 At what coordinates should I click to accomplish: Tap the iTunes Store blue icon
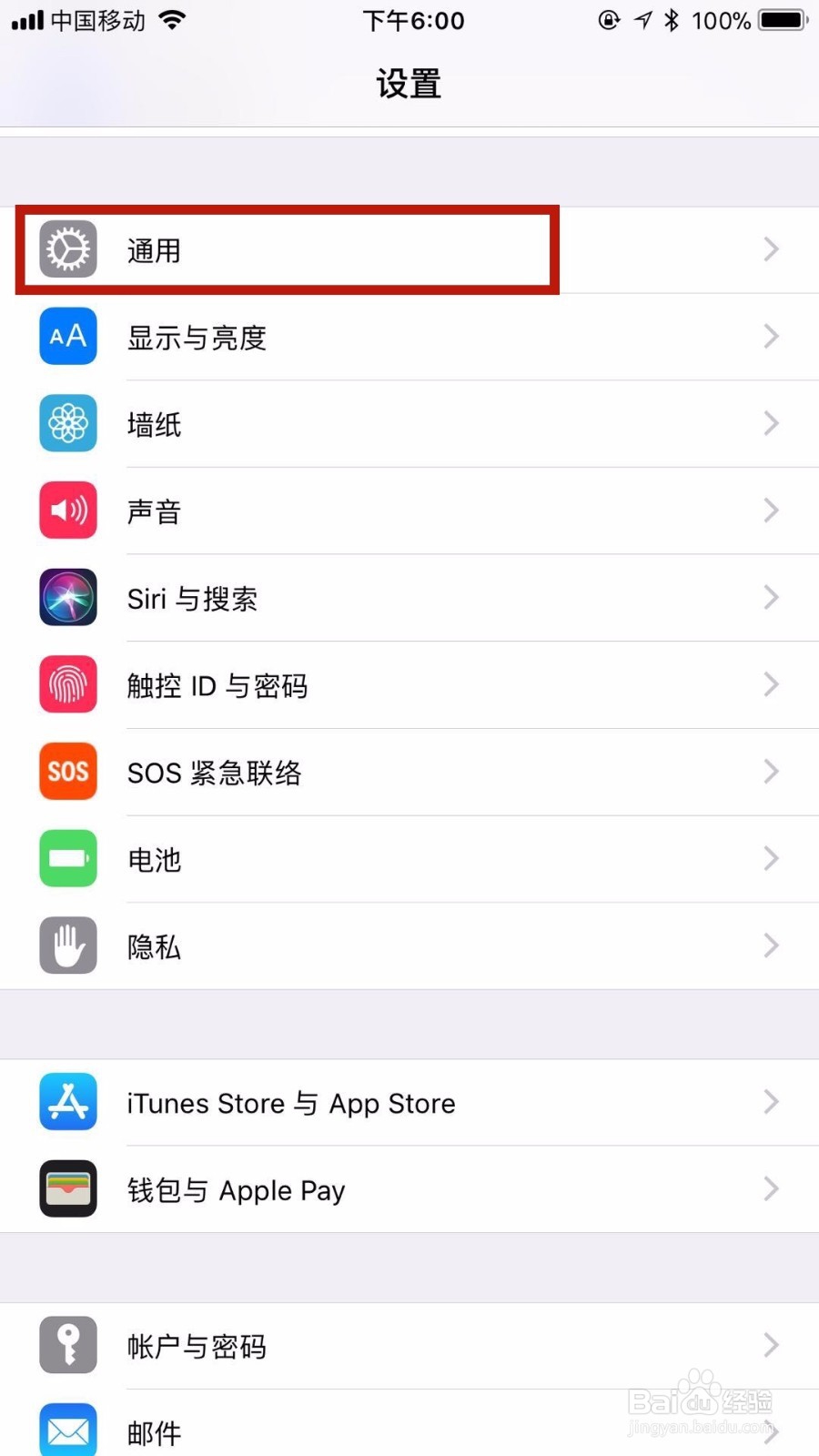coord(67,1102)
